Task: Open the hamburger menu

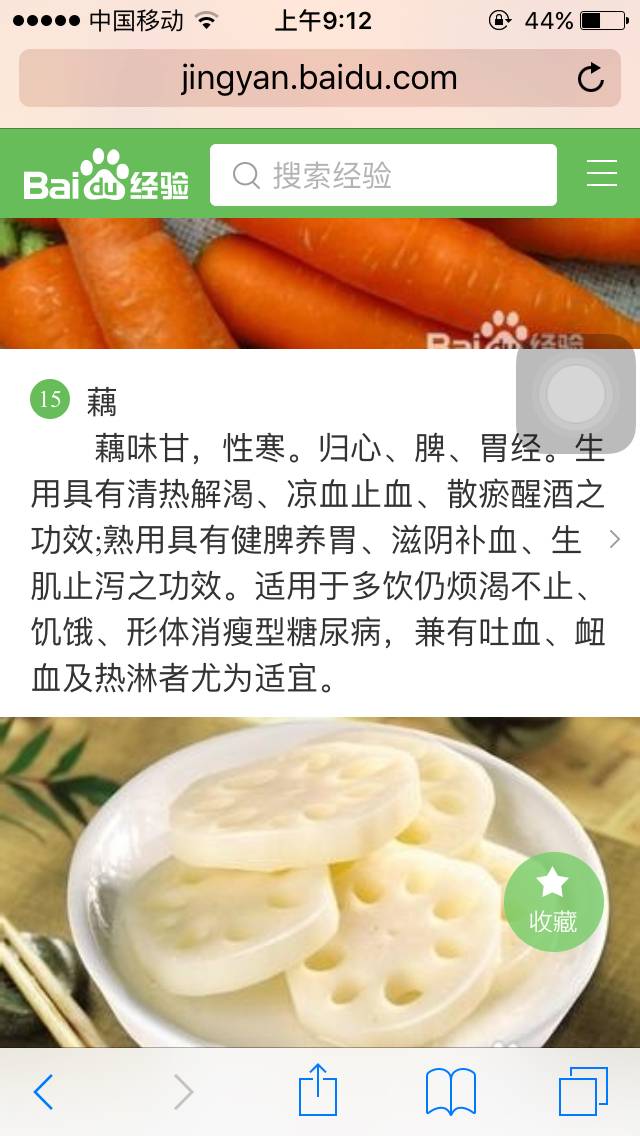Action: point(602,175)
